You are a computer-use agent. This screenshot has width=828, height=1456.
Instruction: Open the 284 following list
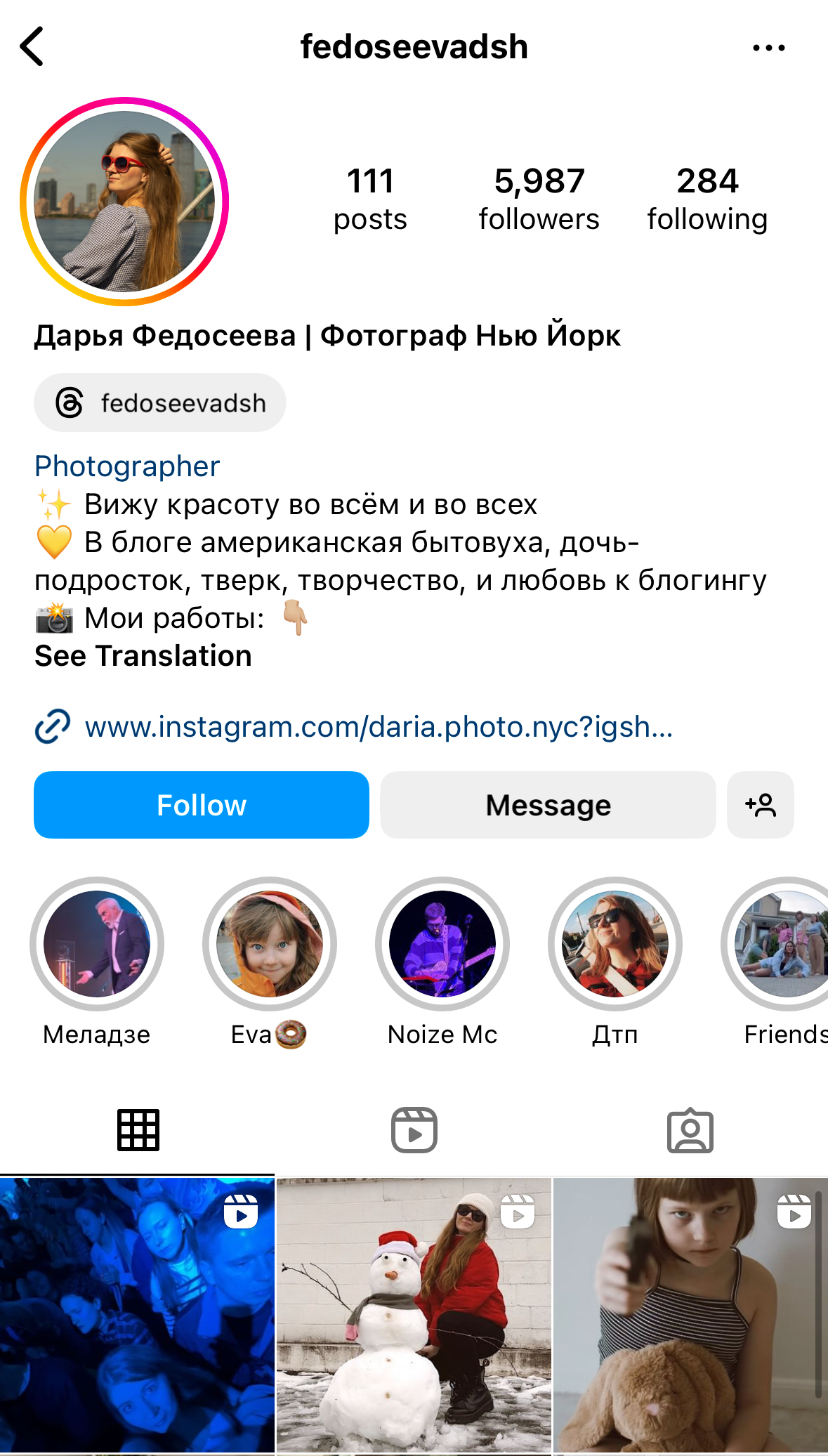pyautogui.click(x=707, y=199)
